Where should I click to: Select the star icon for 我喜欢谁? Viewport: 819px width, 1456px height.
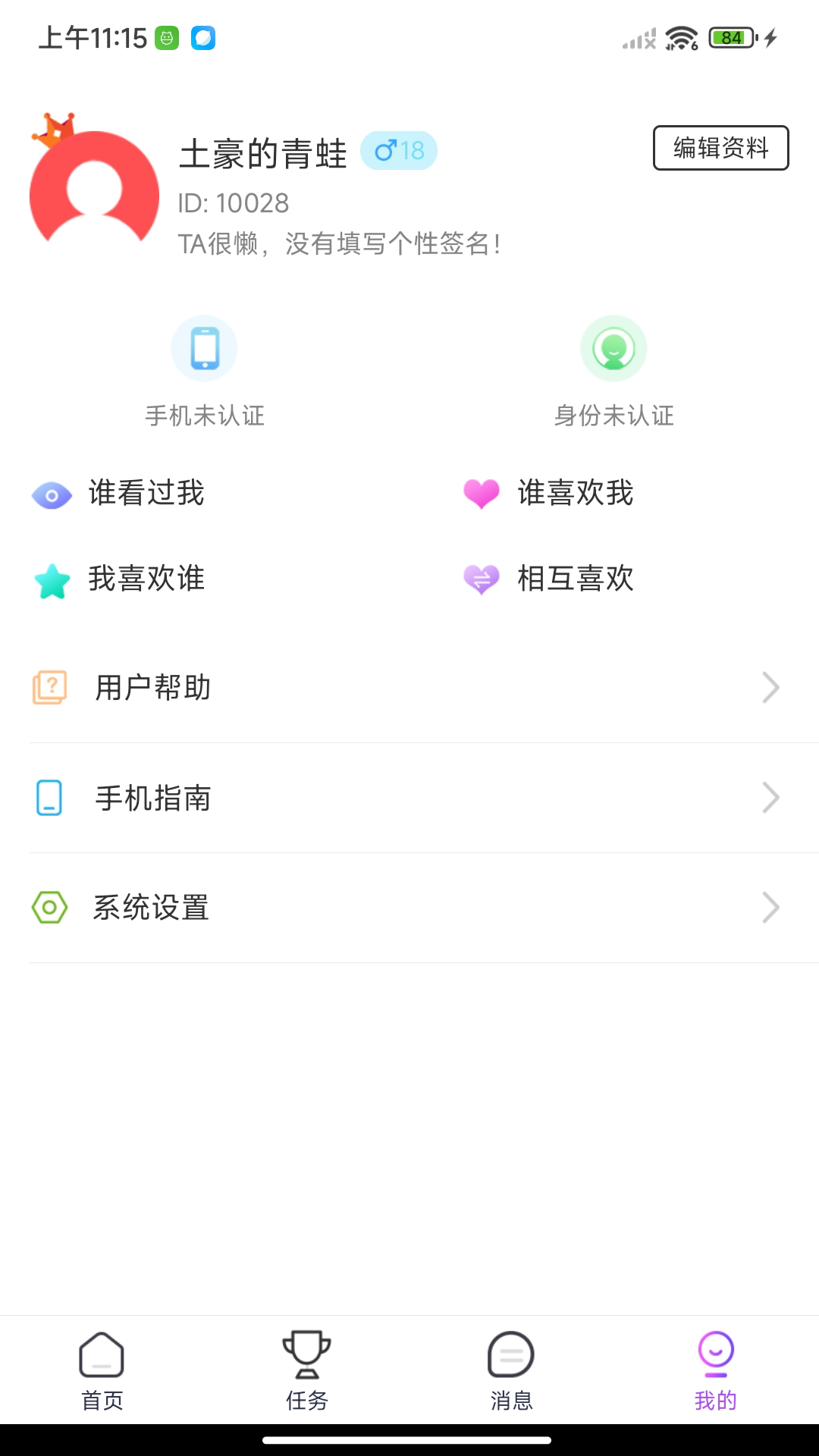click(x=50, y=580)
